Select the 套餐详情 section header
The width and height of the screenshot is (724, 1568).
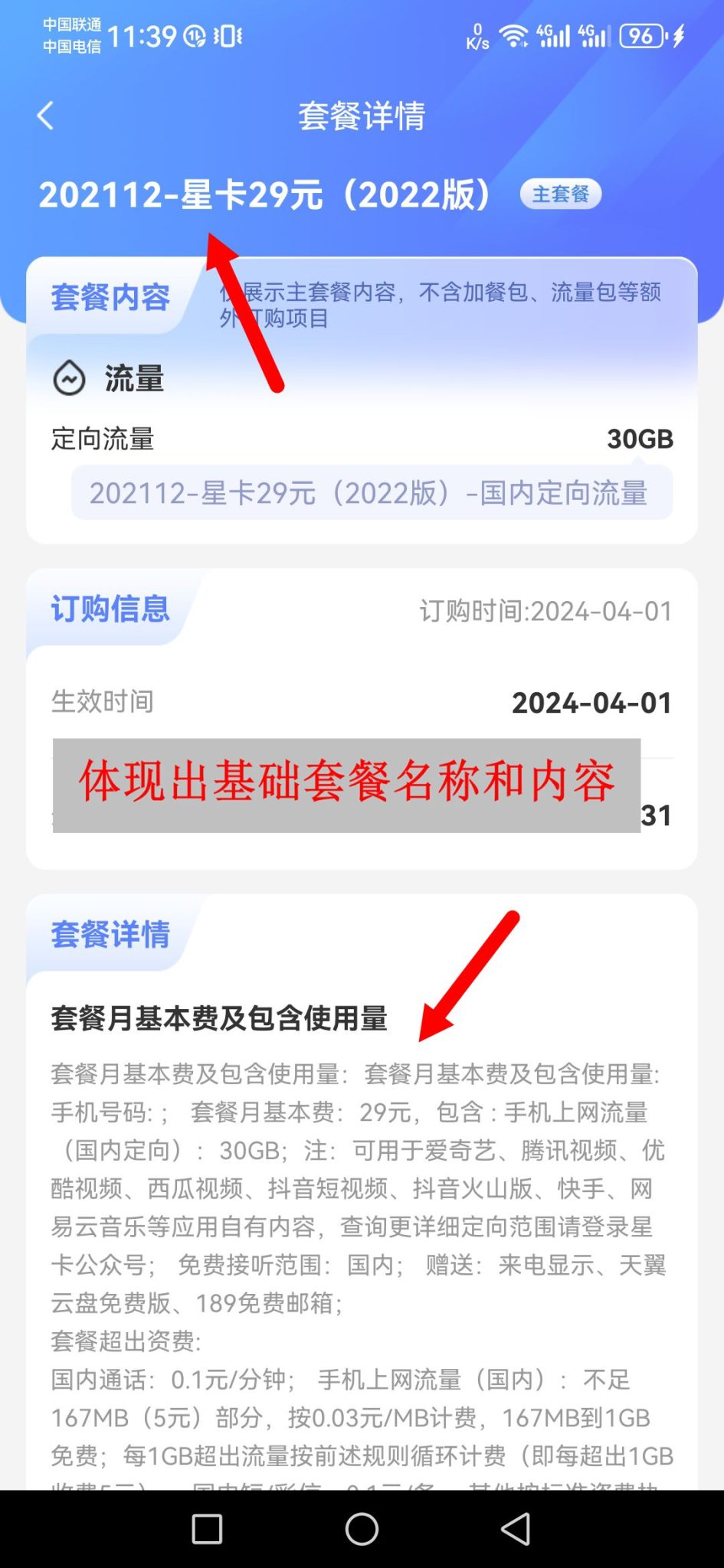click(x=110, y=935)
